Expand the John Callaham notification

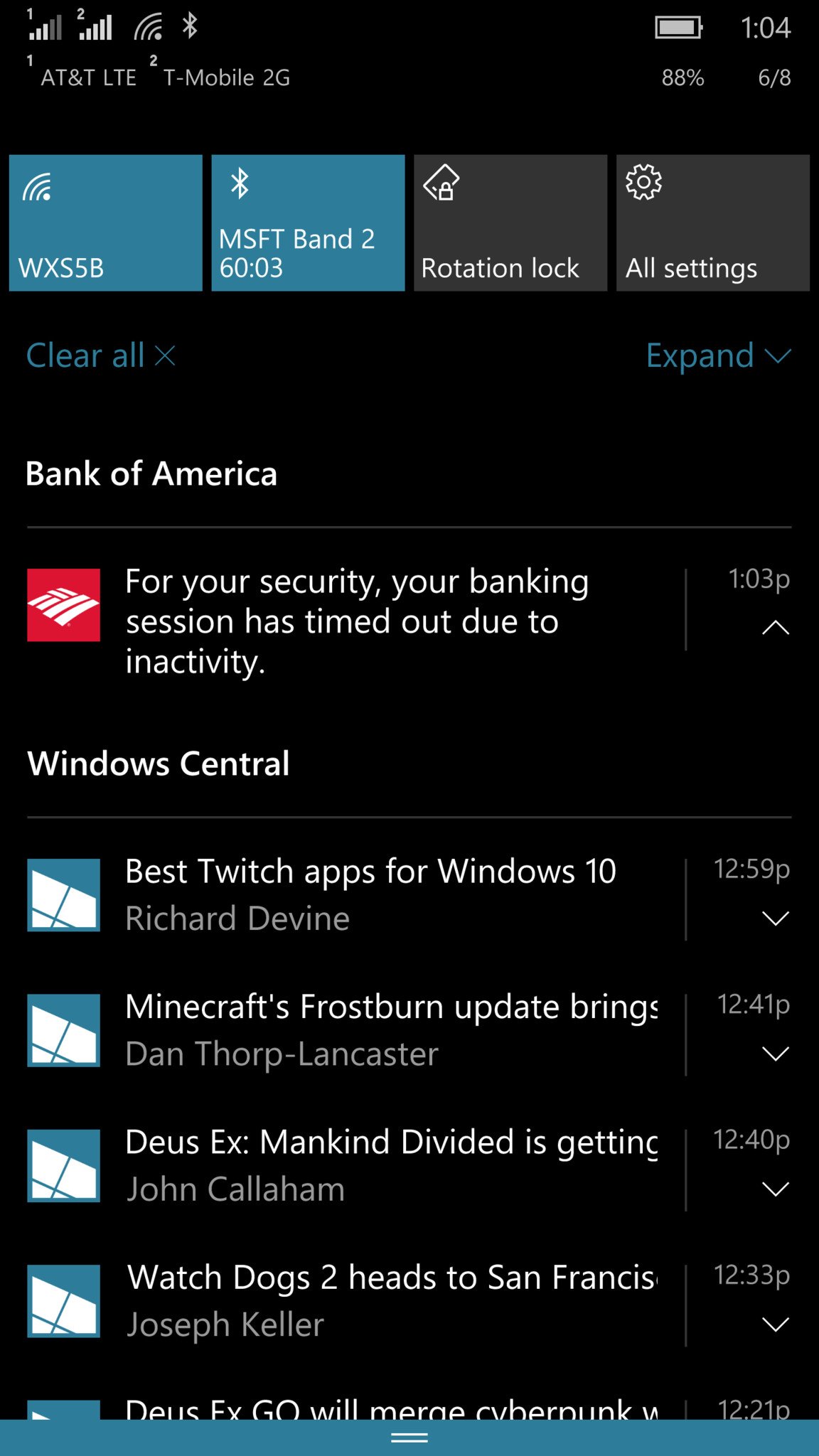click(775, 1189)
